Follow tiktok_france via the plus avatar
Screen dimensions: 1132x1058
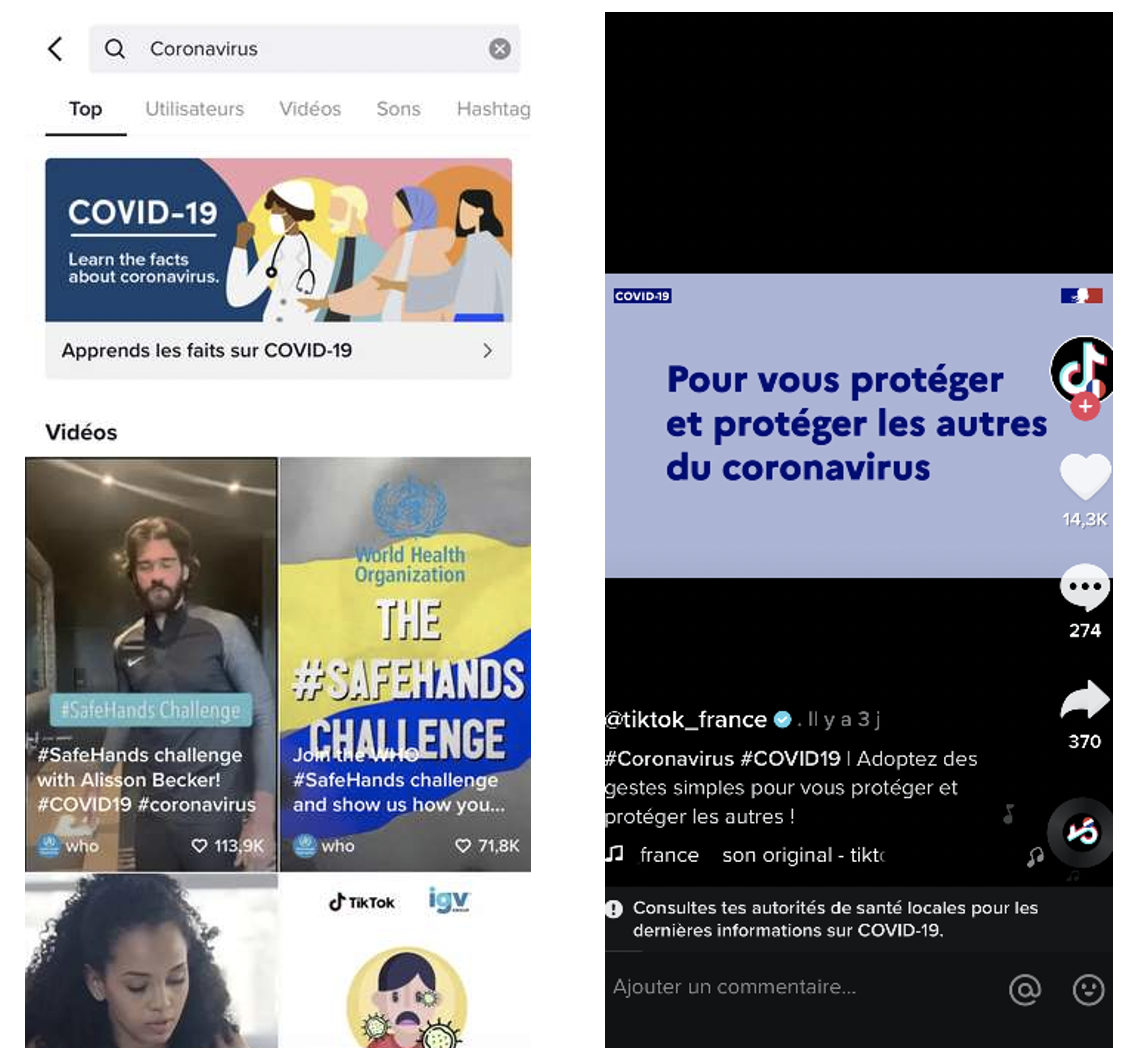pos(1085,407)
